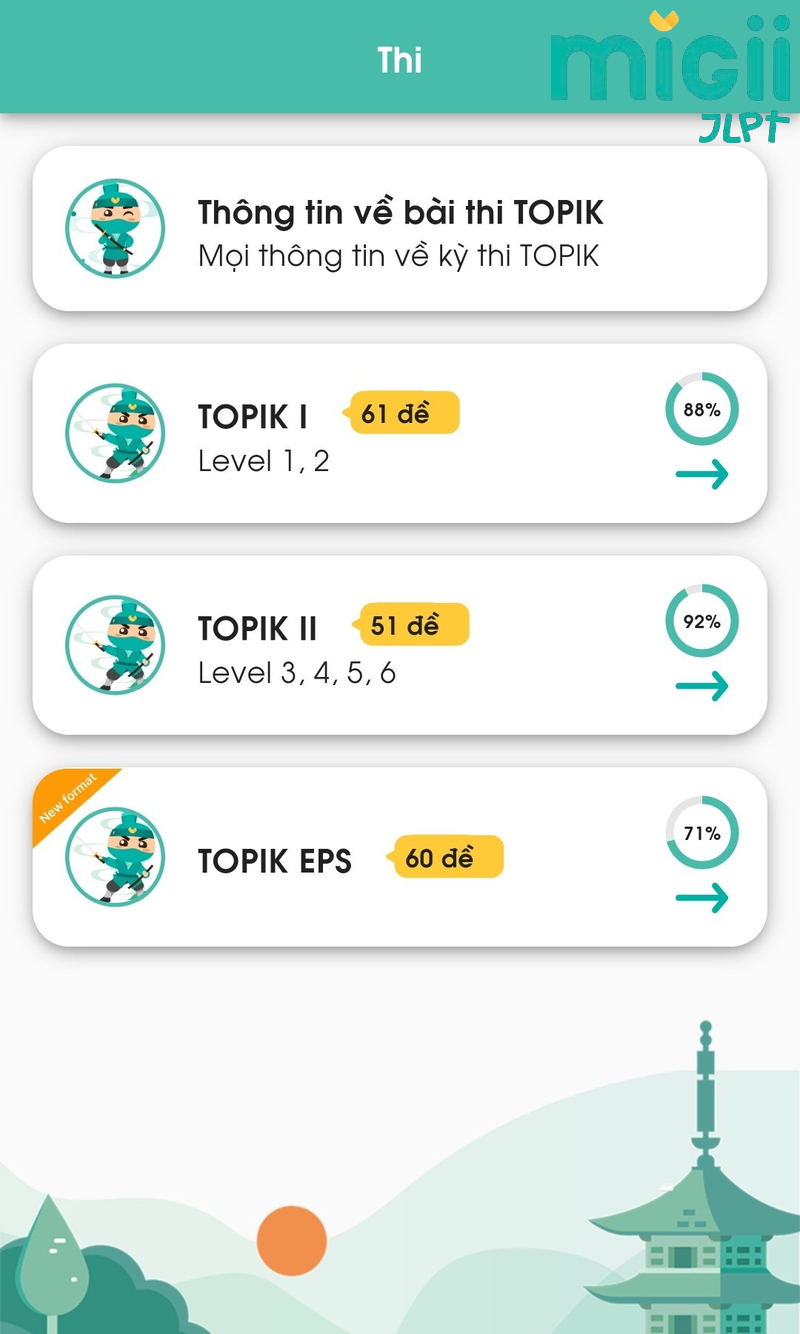Select TOPIK II Level 3, 4, 5, 6

tap(400, 645)
